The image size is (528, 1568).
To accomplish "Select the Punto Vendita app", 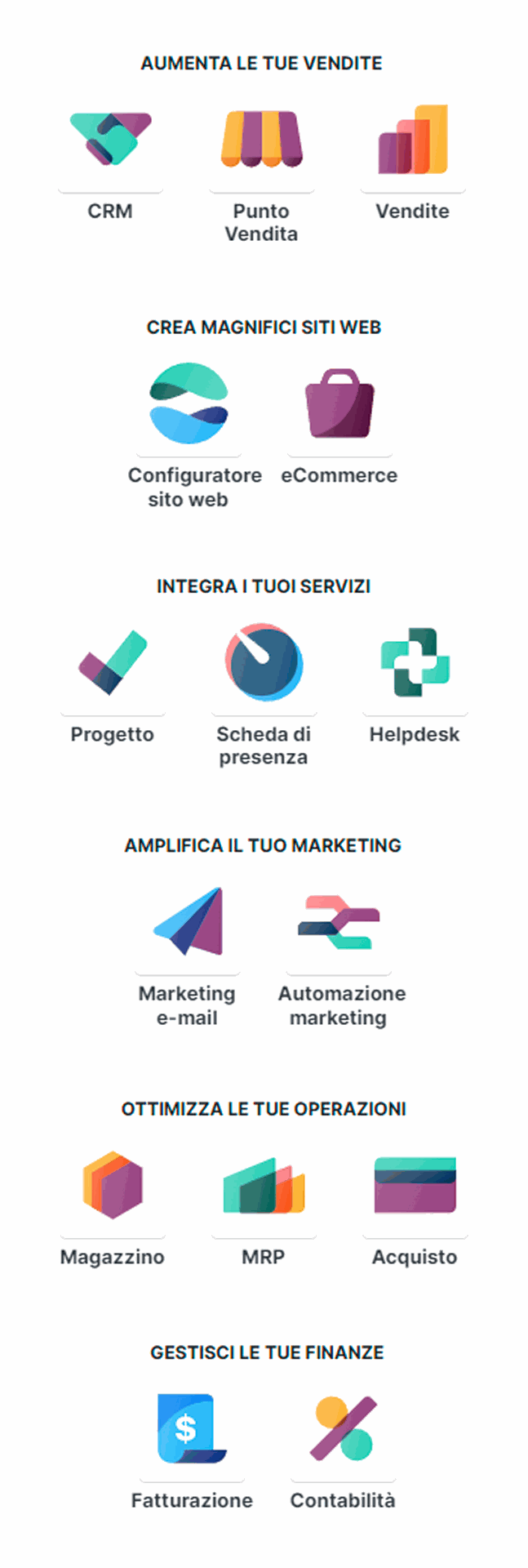I will (261, 140).
